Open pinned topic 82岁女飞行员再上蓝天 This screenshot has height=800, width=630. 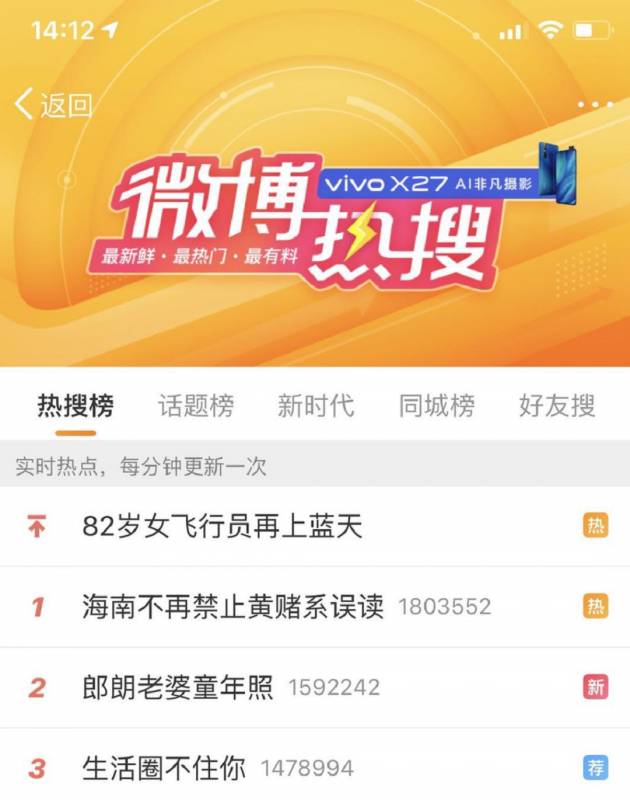coord(222,526)
